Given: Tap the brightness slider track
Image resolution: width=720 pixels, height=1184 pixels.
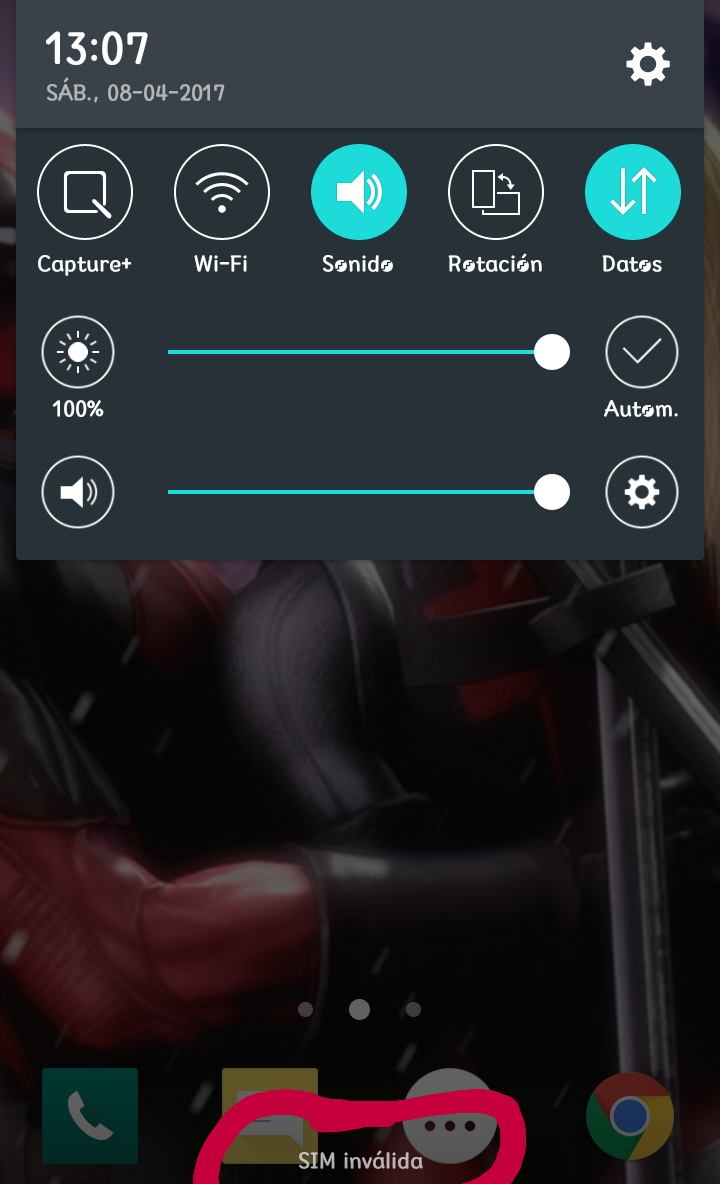Looking at the screenshot, I should tap(368, 352).
